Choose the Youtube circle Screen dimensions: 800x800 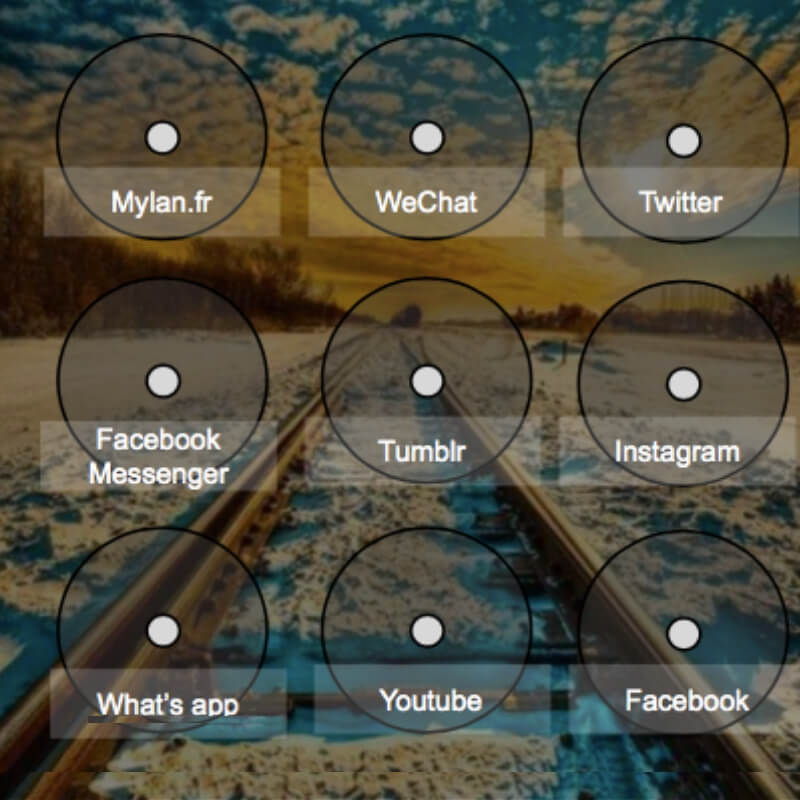pyautogui.click(x=427, y=631)
